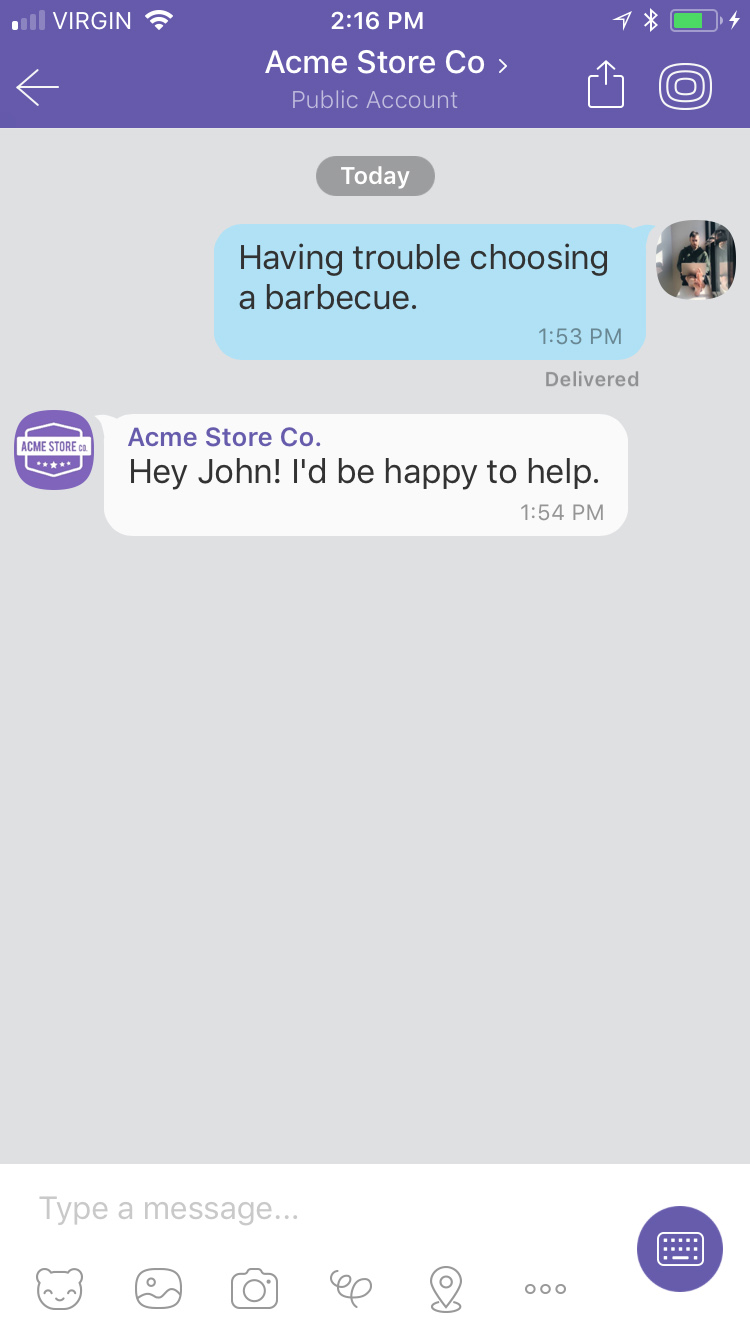The width and height of the screenshot is (750, 1334).
Task: Open the camera to take photo
Action: coord(254,1288)
